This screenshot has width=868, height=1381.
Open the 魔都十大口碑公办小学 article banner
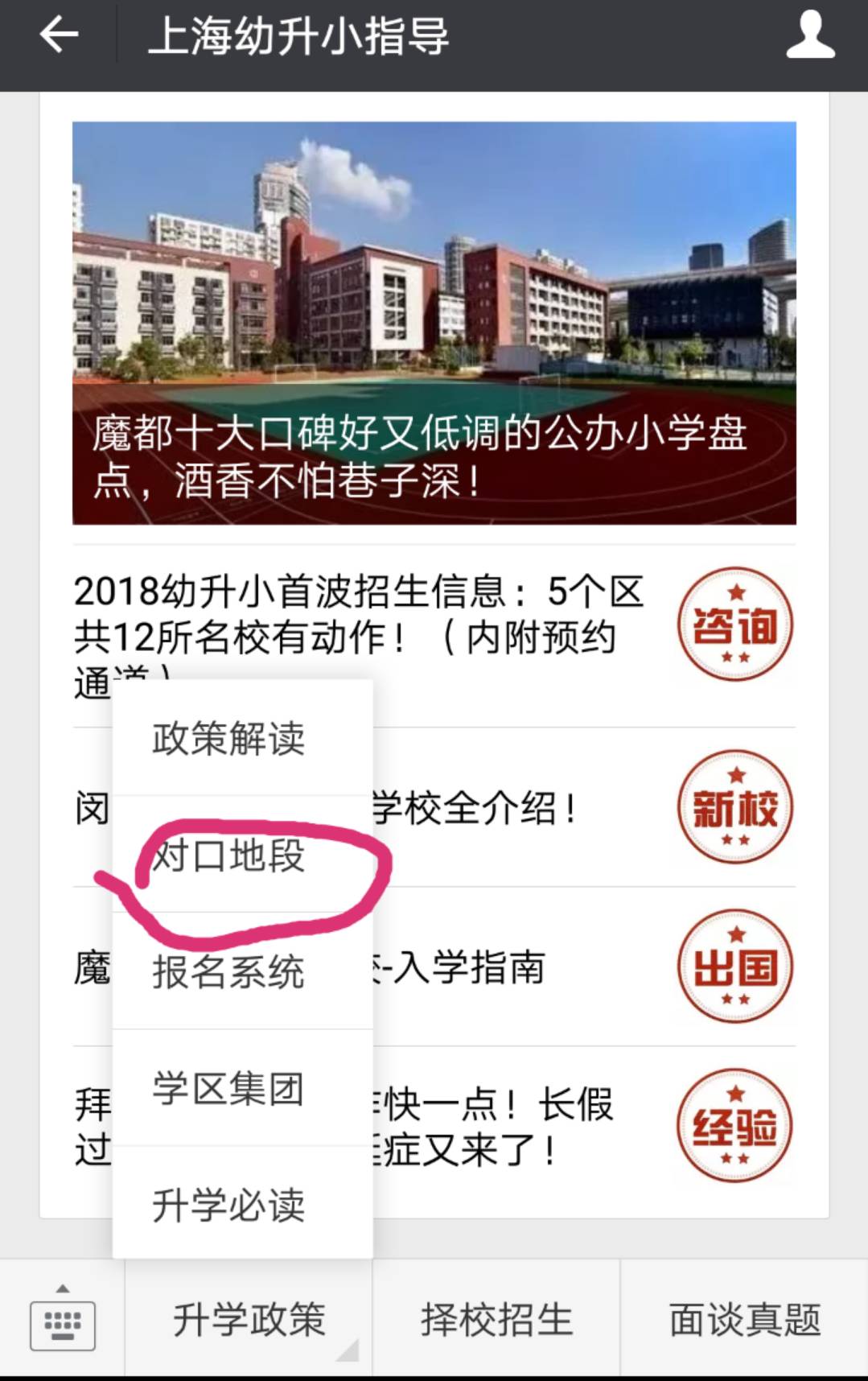pyautogui.click(x=434, y=322)
